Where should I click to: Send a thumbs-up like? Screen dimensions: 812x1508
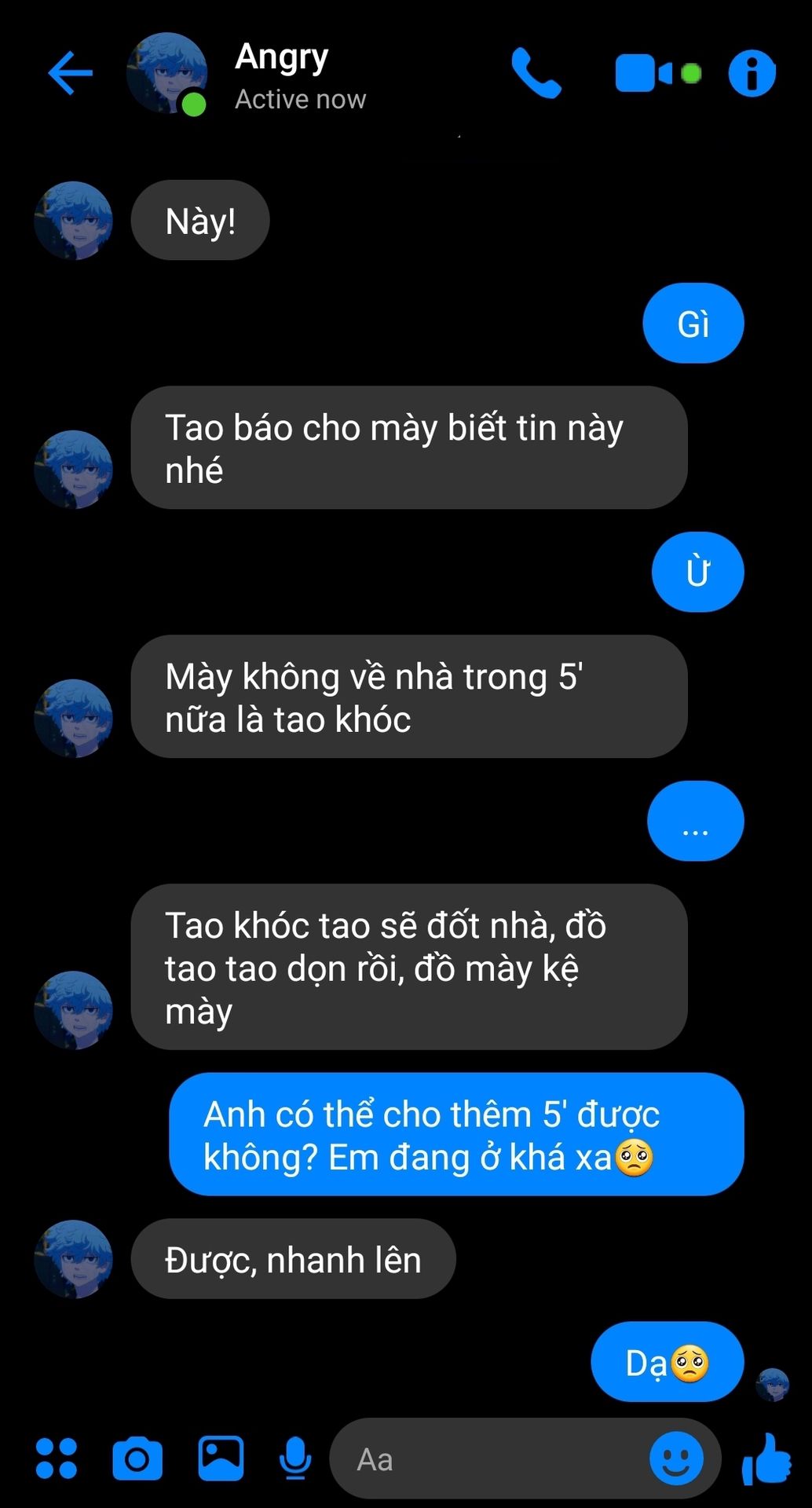click(766, 1459)
